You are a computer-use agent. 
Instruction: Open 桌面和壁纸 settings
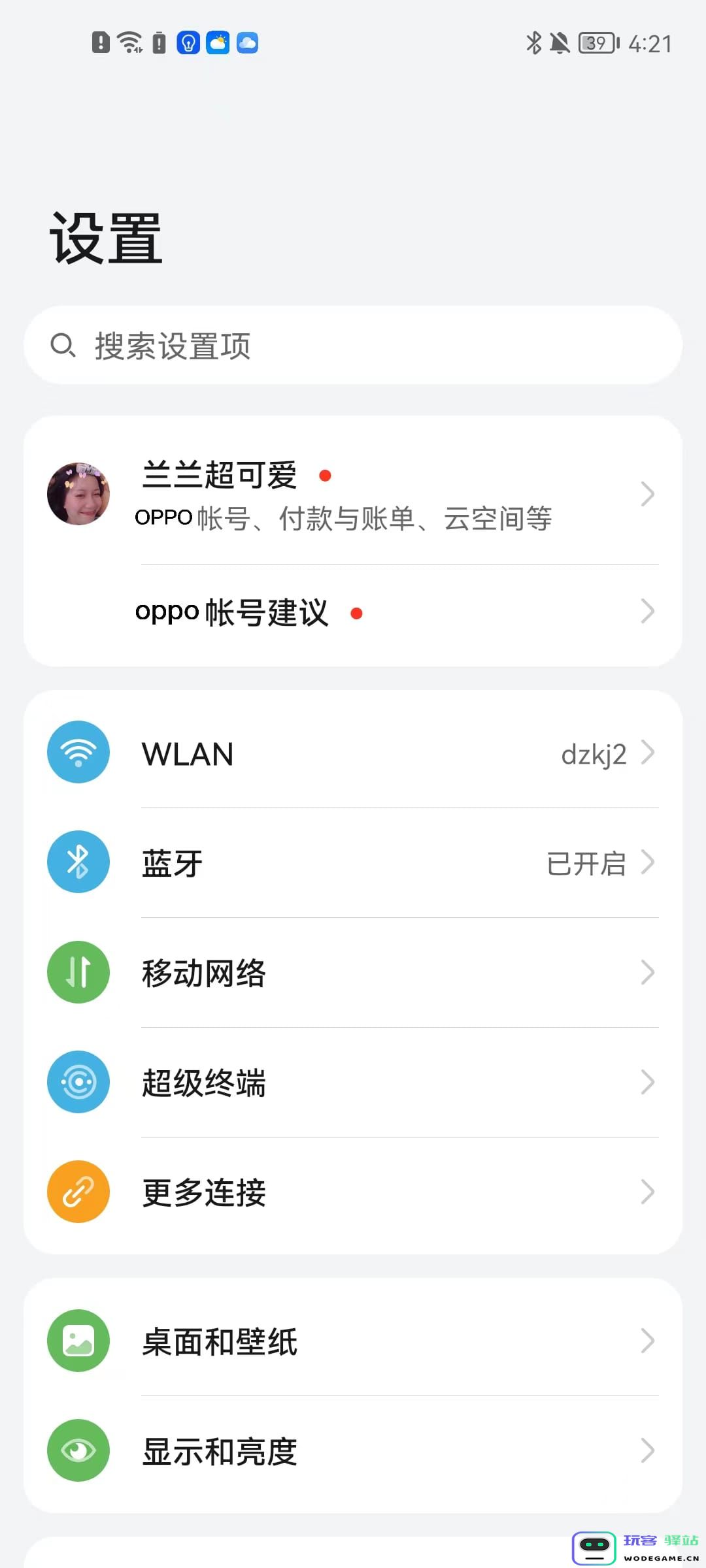pyautogui.click(x=353, y=1341)
